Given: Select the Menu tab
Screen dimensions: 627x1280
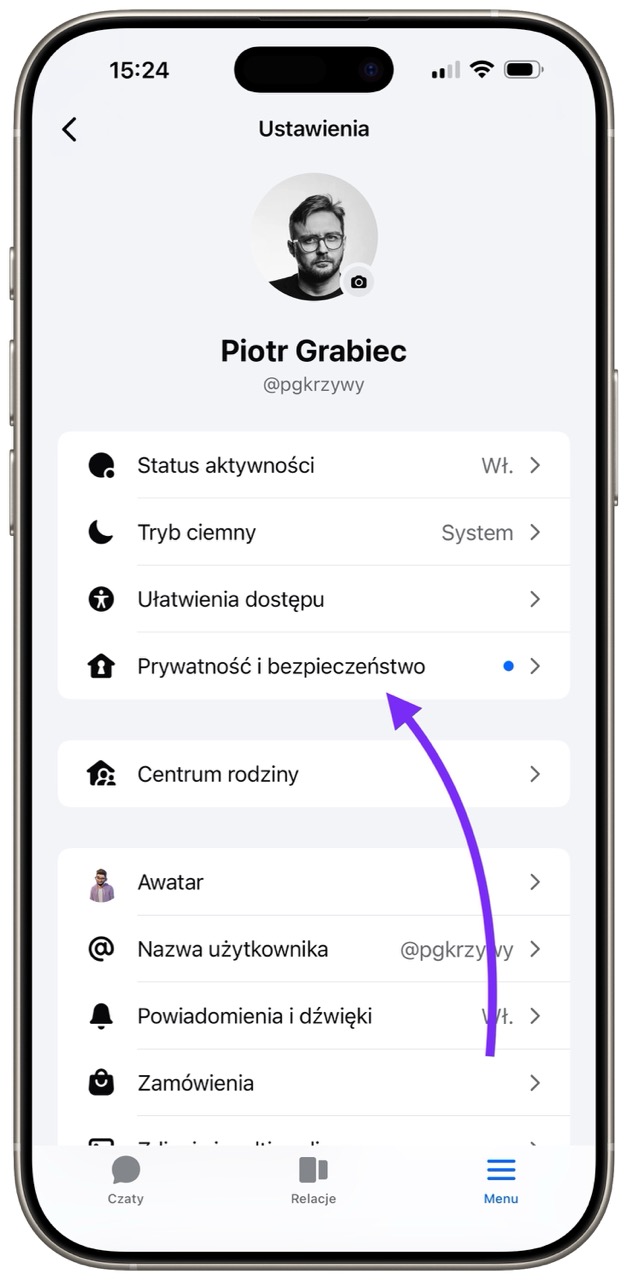Looking at the screenshot, I should pos(501,1180).
